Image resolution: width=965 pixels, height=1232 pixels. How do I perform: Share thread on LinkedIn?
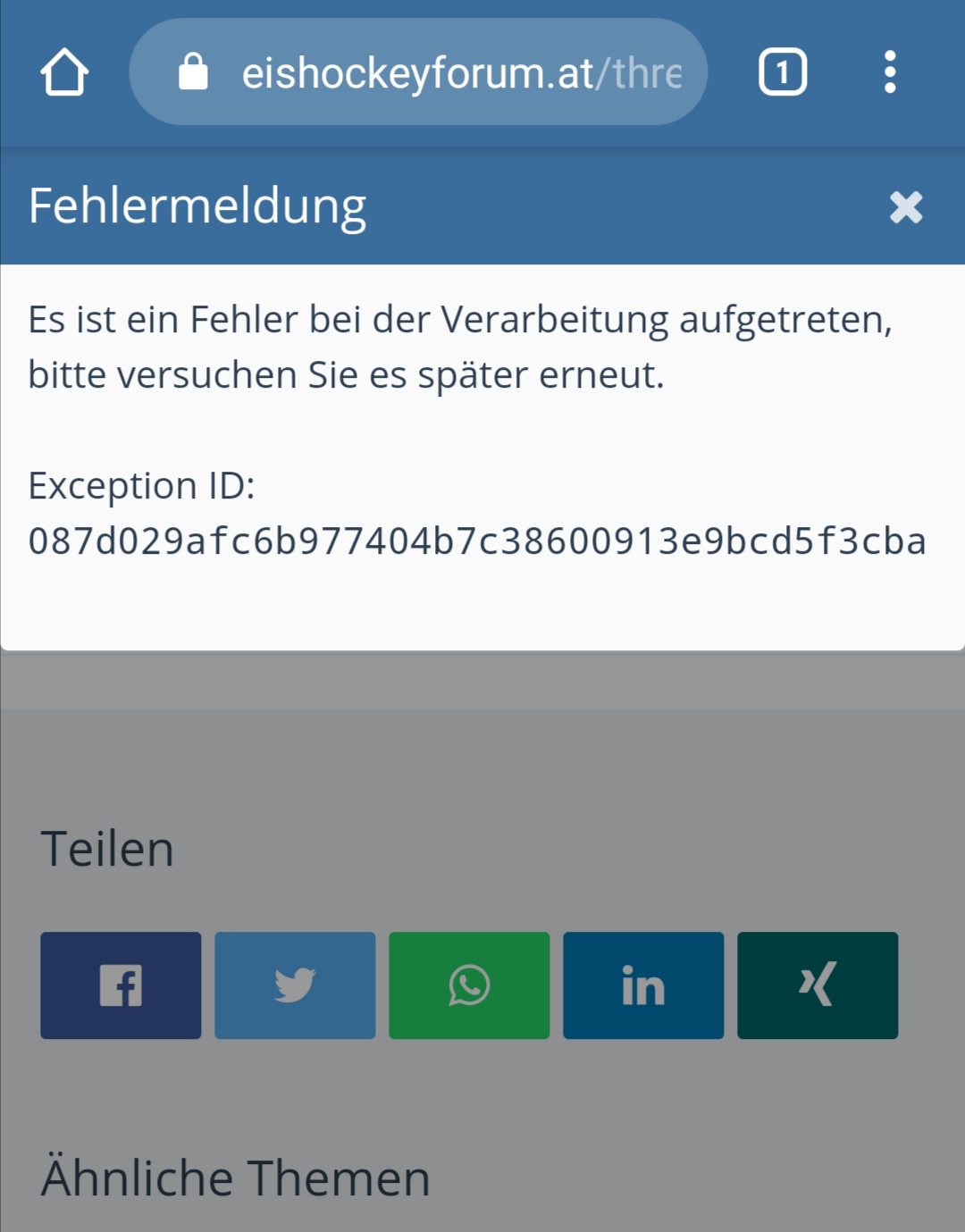click(643, 985)
